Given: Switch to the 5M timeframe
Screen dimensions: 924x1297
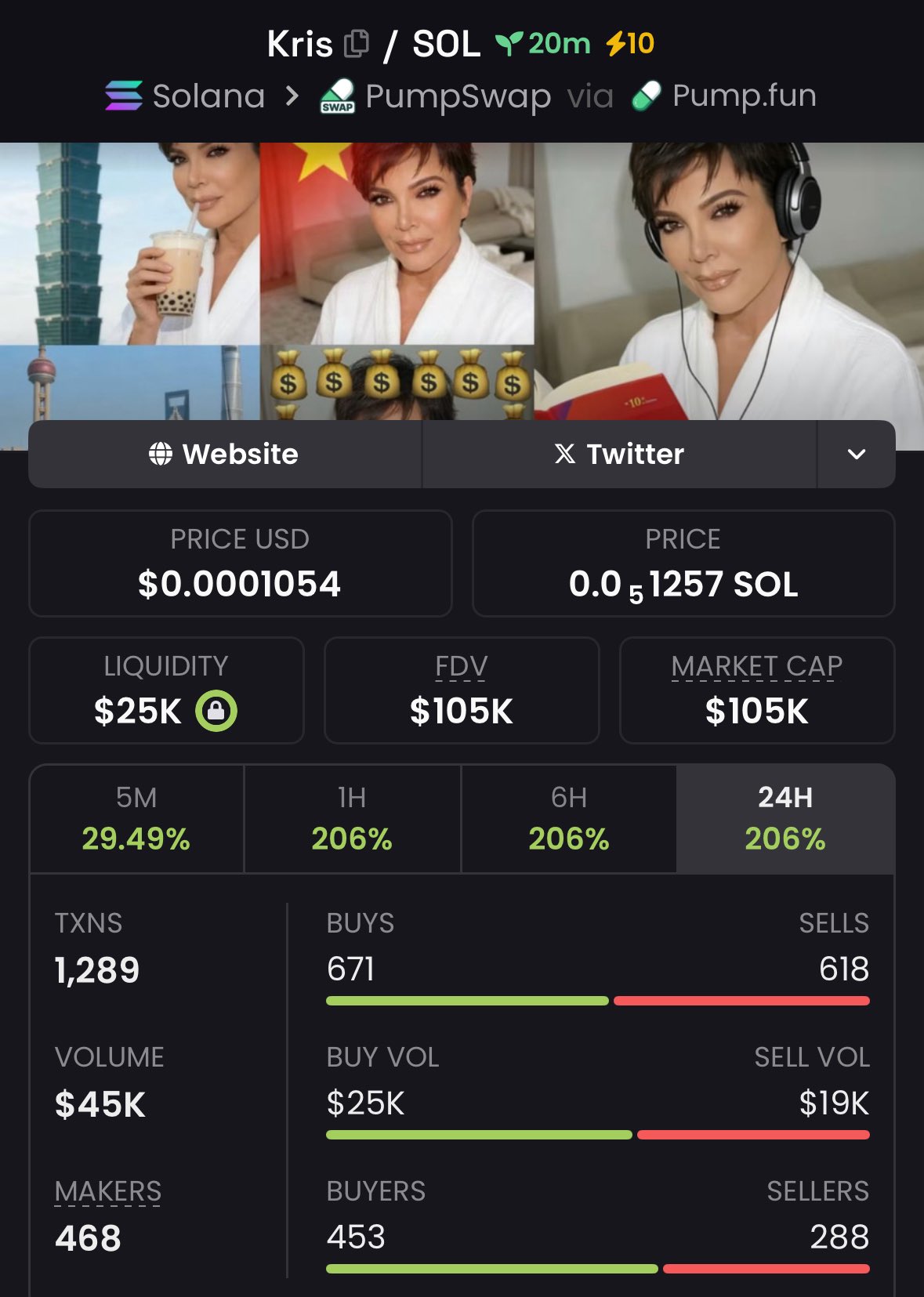Looking at the screenshot, I should point(136,819).
